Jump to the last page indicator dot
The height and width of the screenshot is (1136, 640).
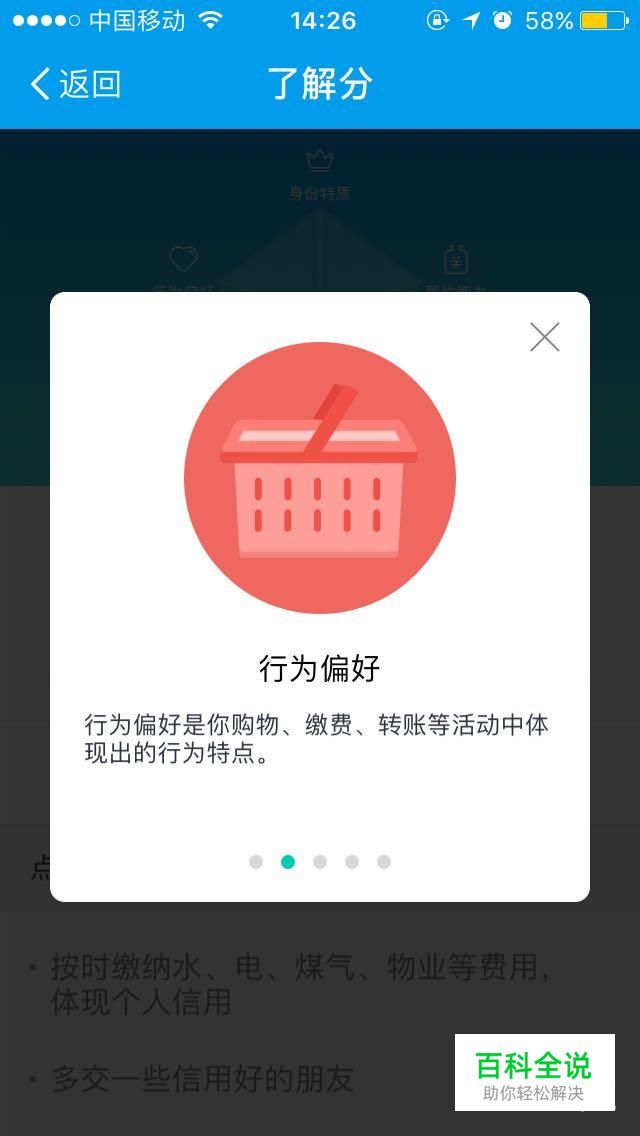coord(383,861)
